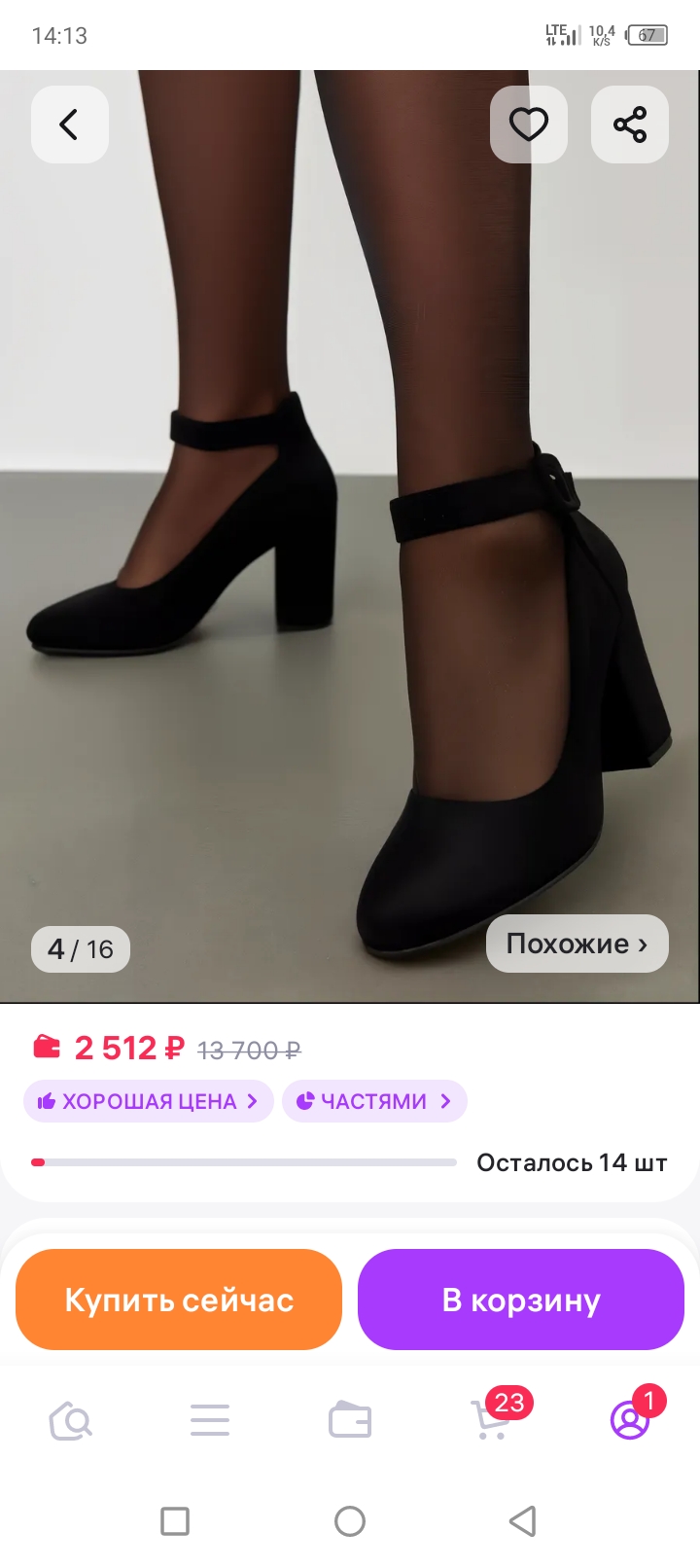This screenshot has height=1568, width=700.
Task: Open the home search tab
Action: (70, 1421)
